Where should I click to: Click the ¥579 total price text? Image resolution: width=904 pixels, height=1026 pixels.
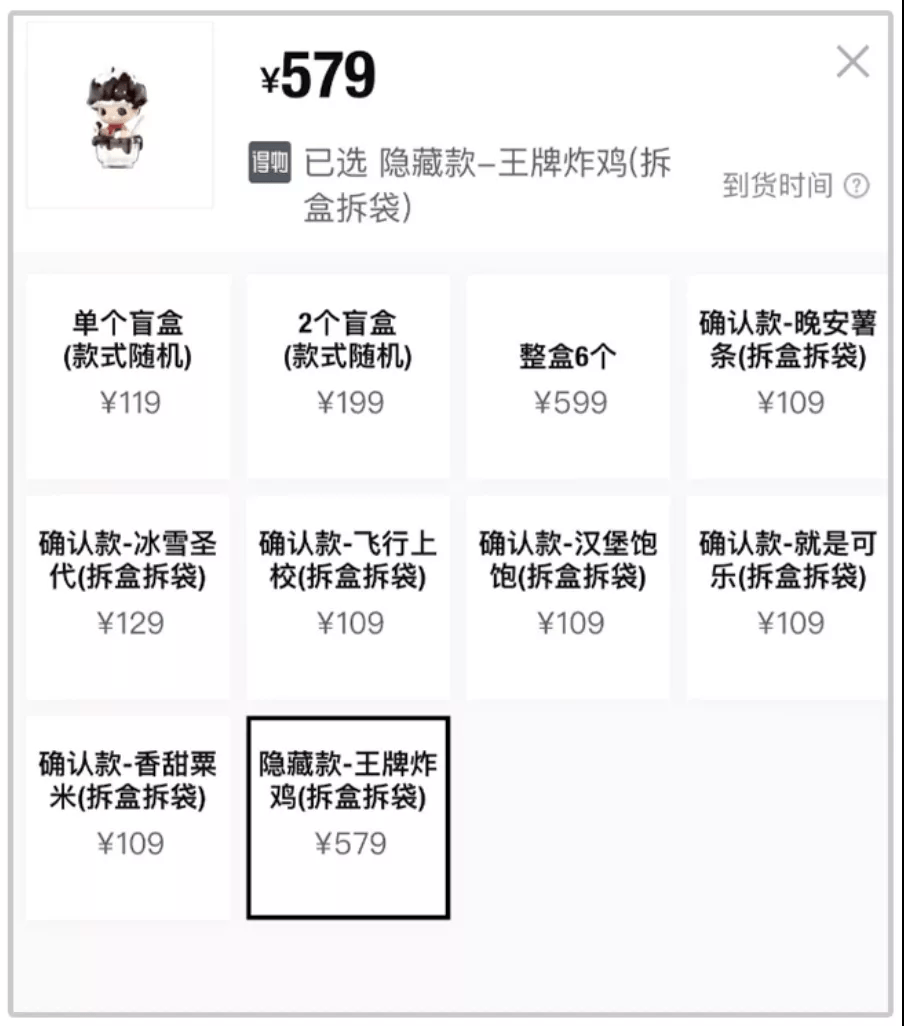coord(318,74)
